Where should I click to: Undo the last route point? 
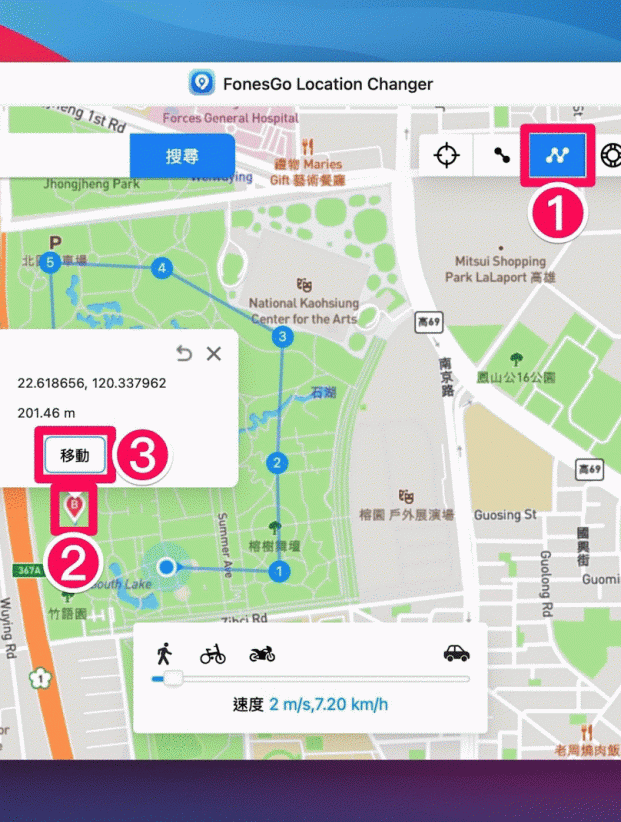point(183,353)
